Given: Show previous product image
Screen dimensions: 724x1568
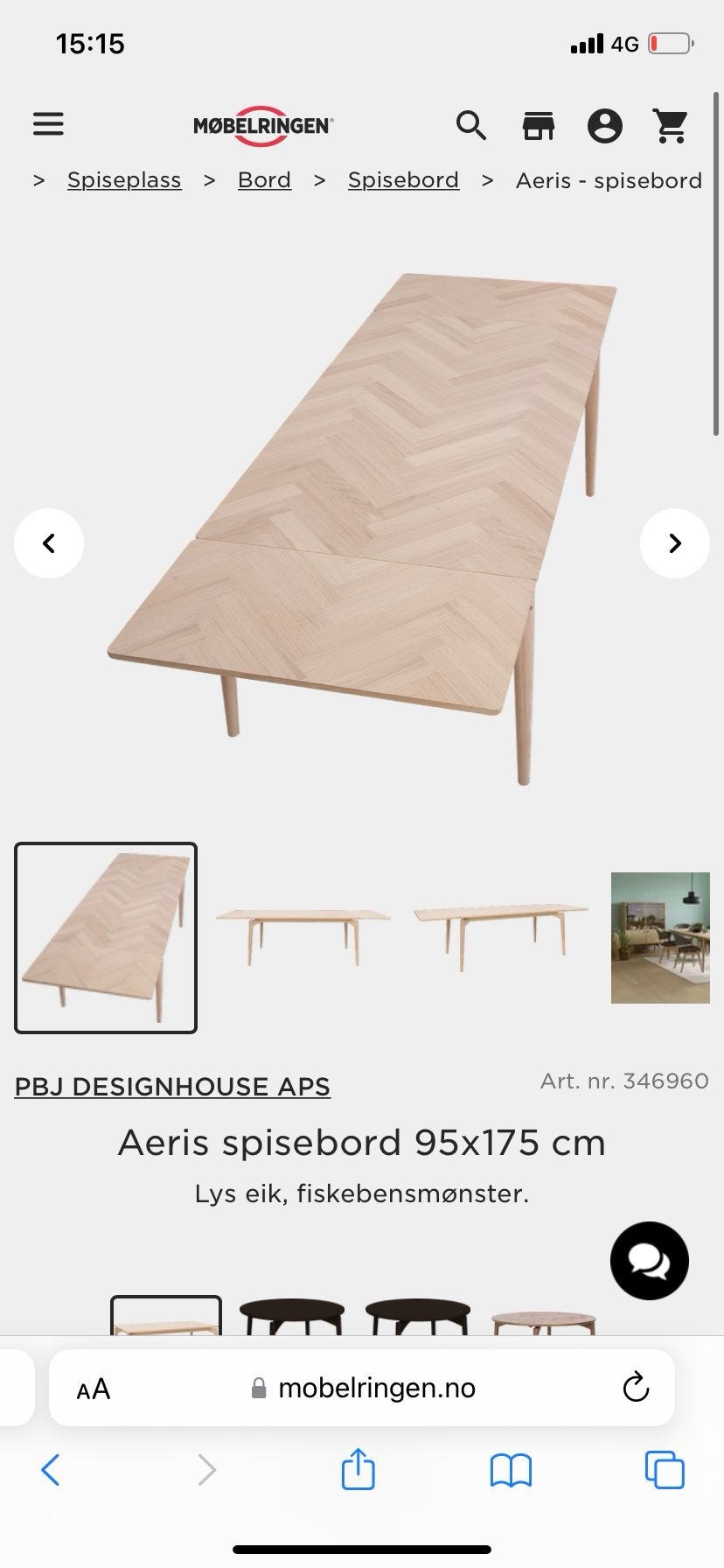Looking at the screenshot, I should pyautogui.click(x=49, y=543).
